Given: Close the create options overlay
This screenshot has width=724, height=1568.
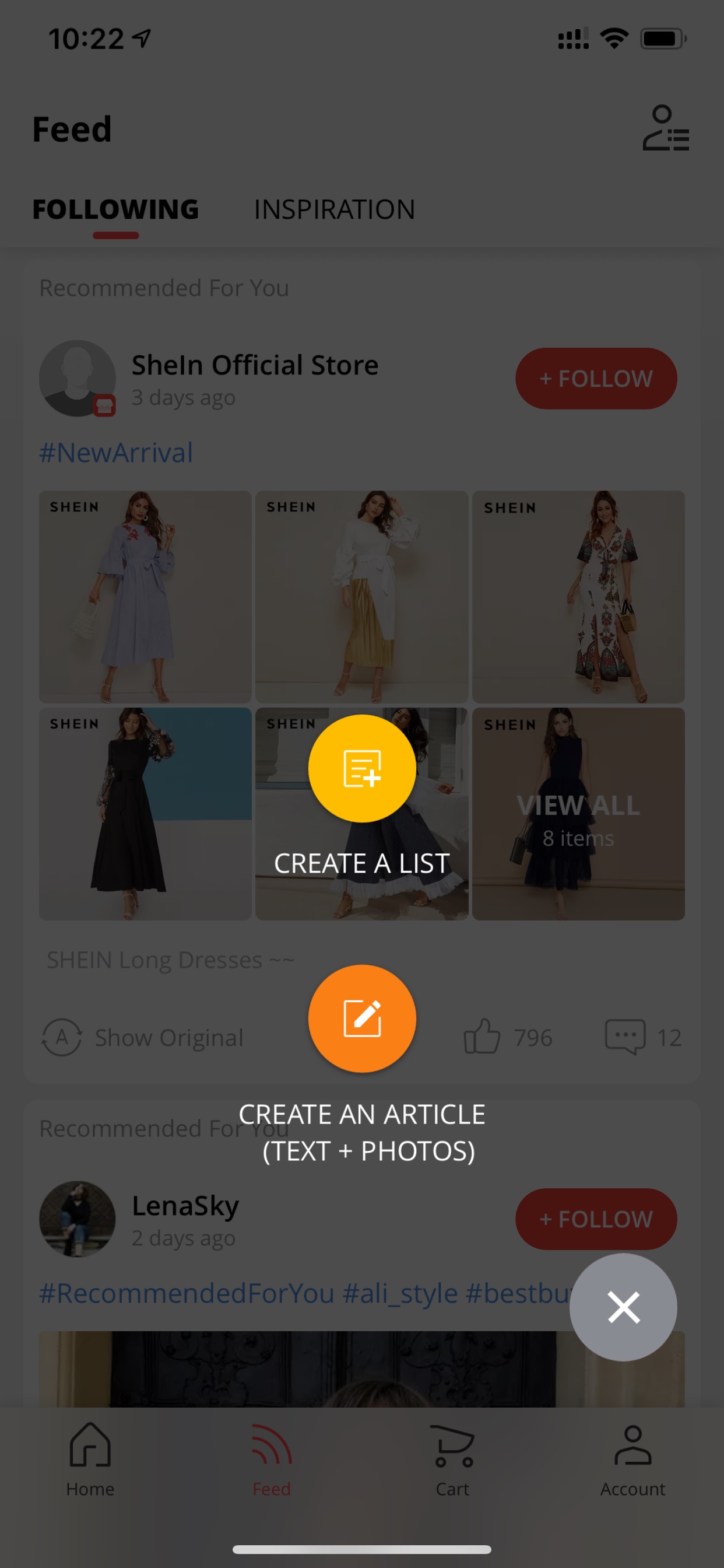Looking at the screenshot, I should [623, 1307].
